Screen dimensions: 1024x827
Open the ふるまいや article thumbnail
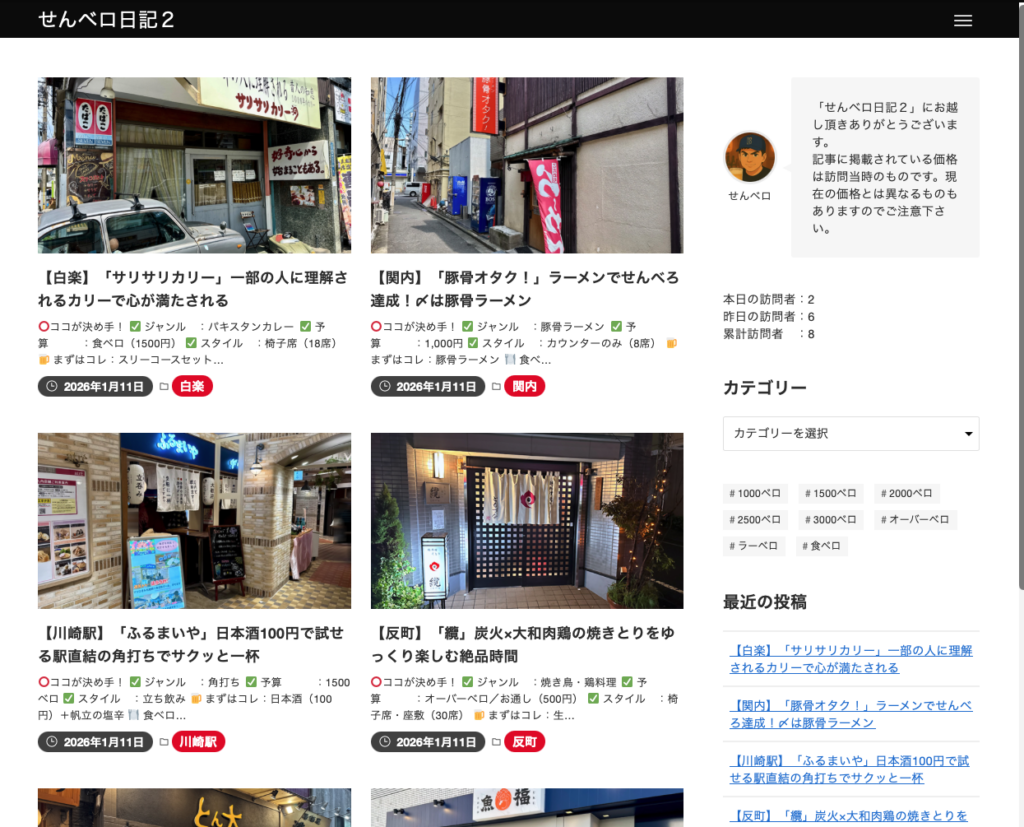pyautogui.click(x=194, y=520)
